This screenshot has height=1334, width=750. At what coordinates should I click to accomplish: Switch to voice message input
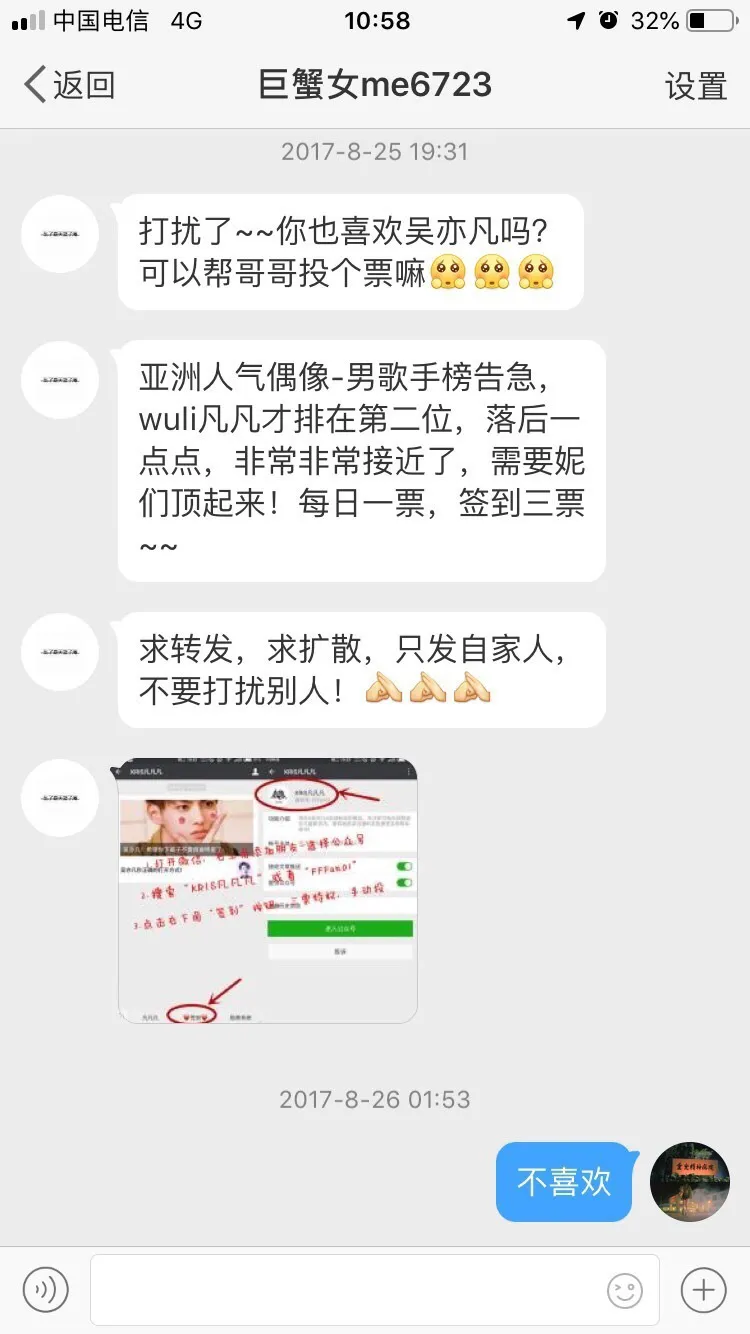(x=46, y=1290)
